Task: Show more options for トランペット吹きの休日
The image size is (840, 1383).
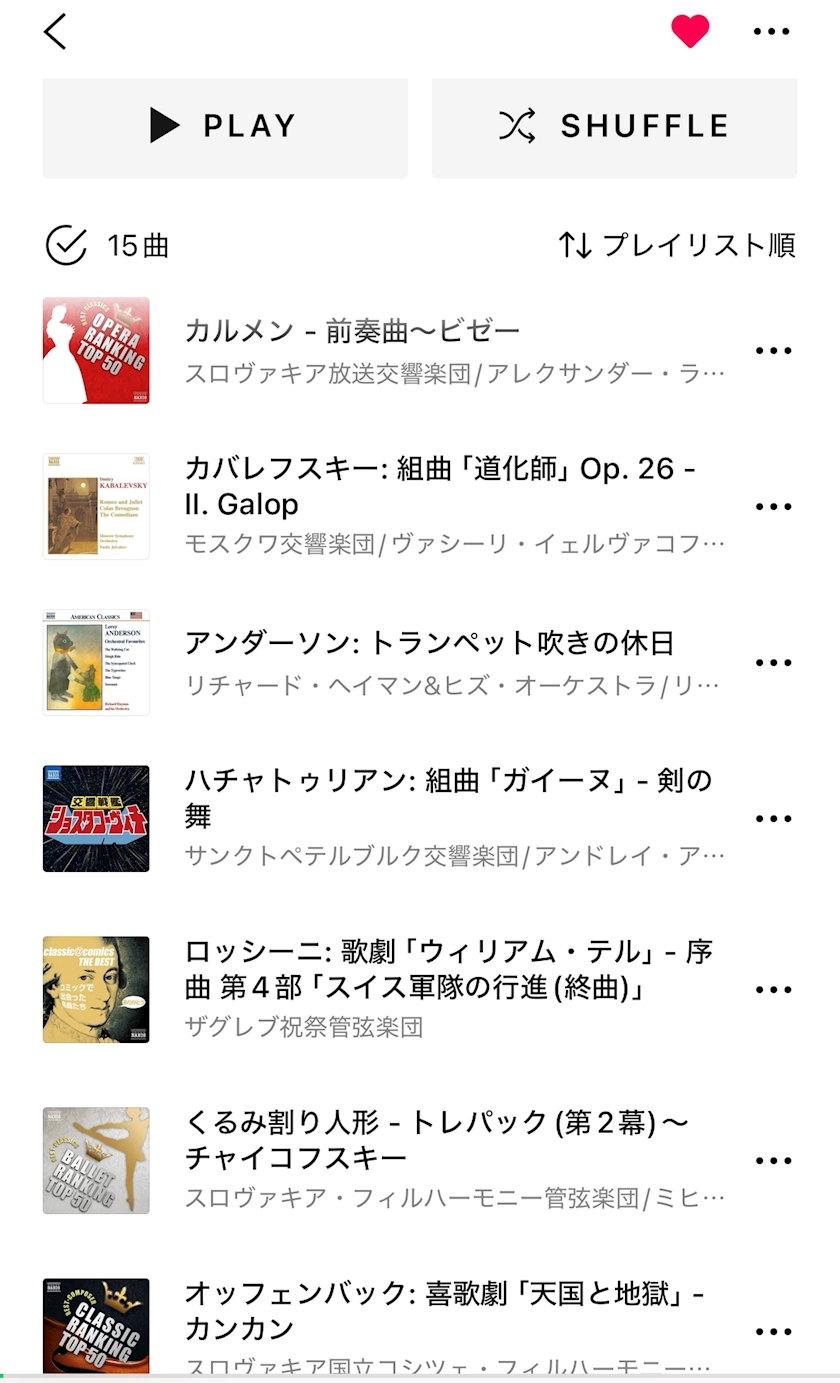Action: coord(773,662)
